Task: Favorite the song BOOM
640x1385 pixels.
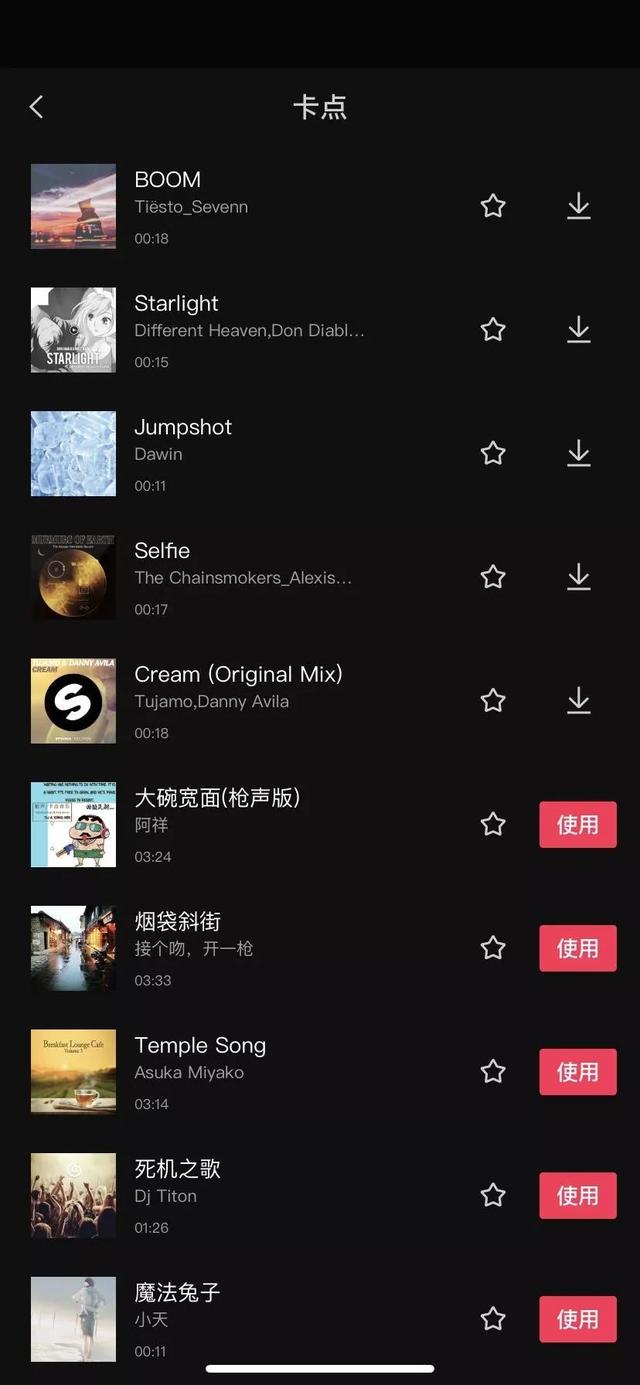Action: (493, 206)
